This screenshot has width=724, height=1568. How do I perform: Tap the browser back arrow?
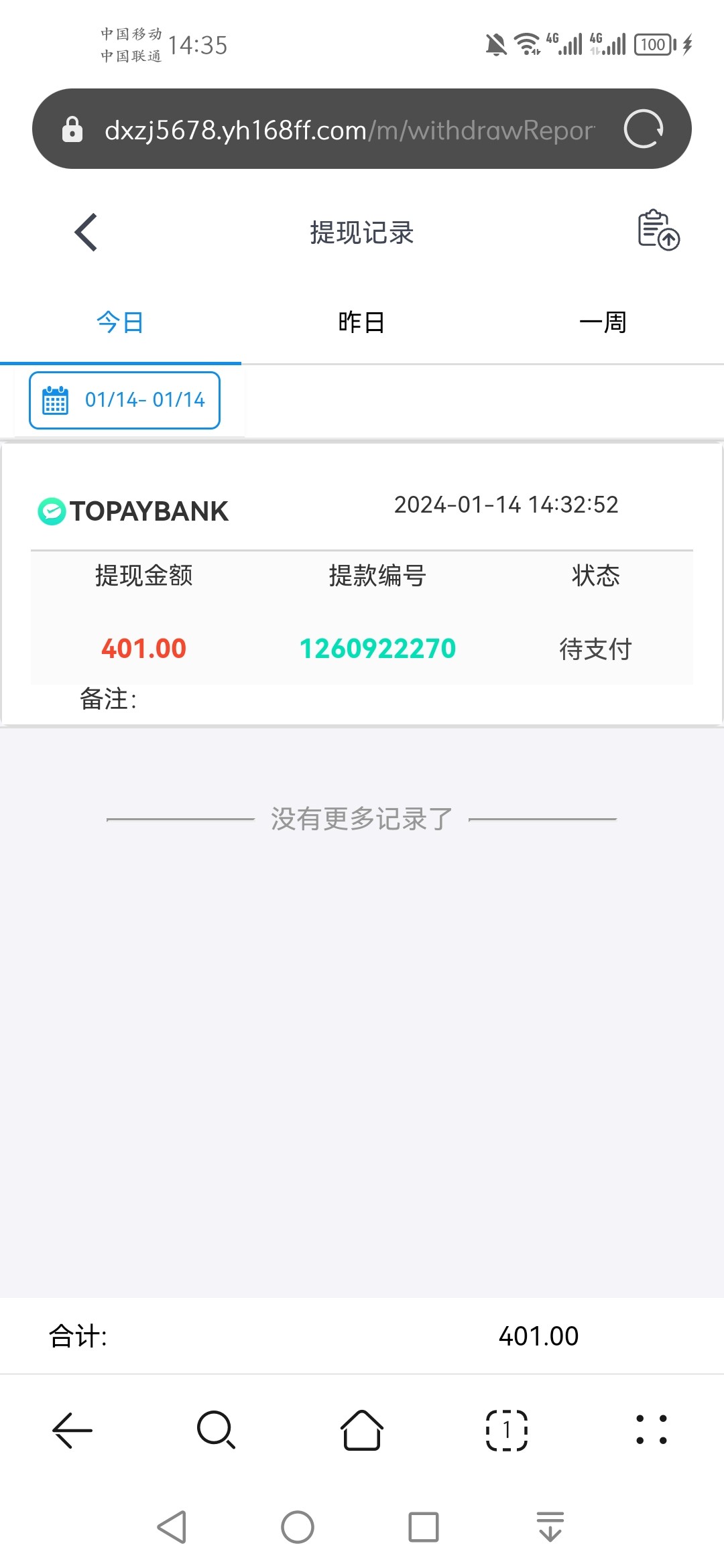(x=72, y=1430)
